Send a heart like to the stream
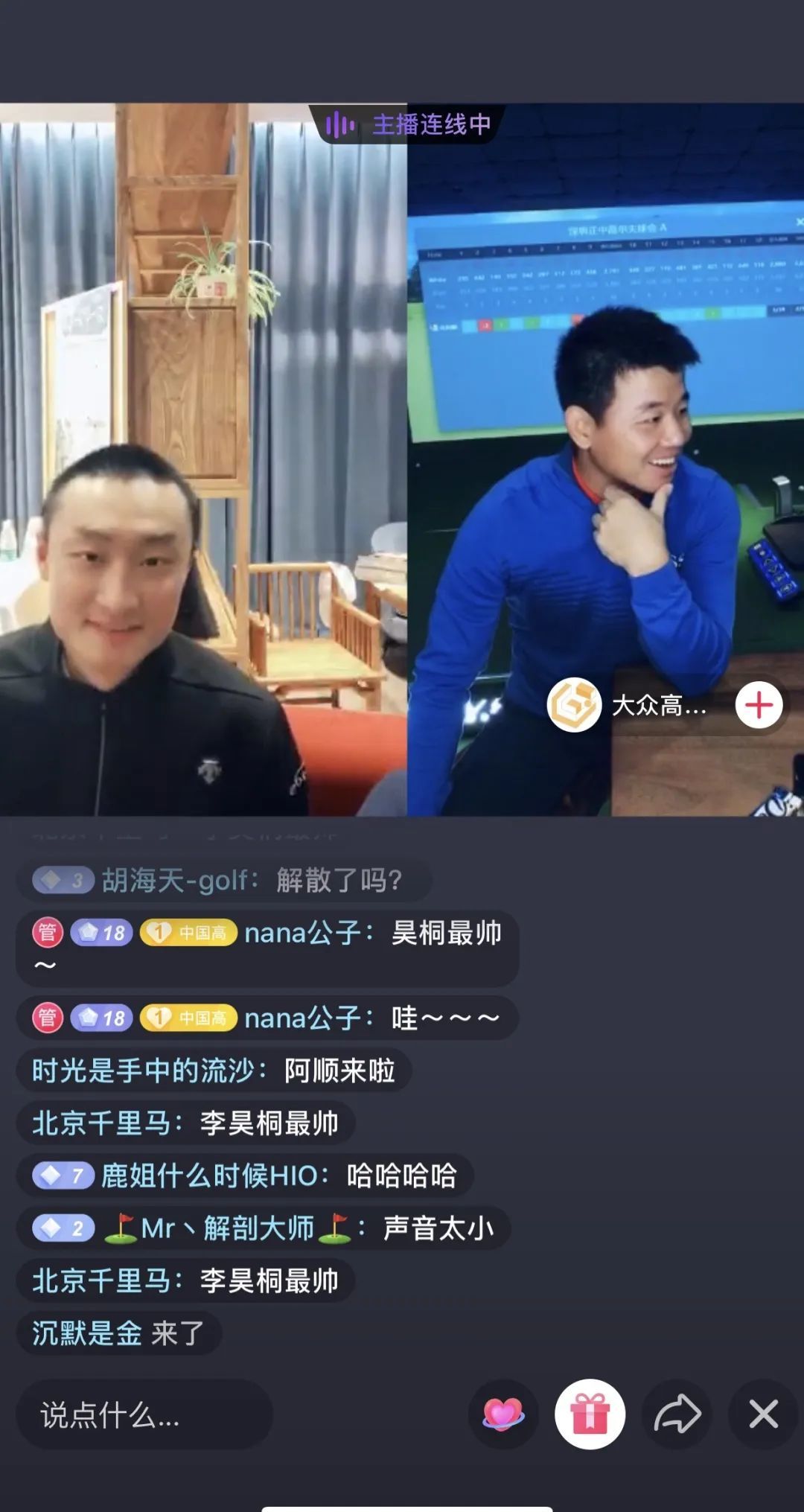This screenshot has height=1512, width=804. 503,1414
